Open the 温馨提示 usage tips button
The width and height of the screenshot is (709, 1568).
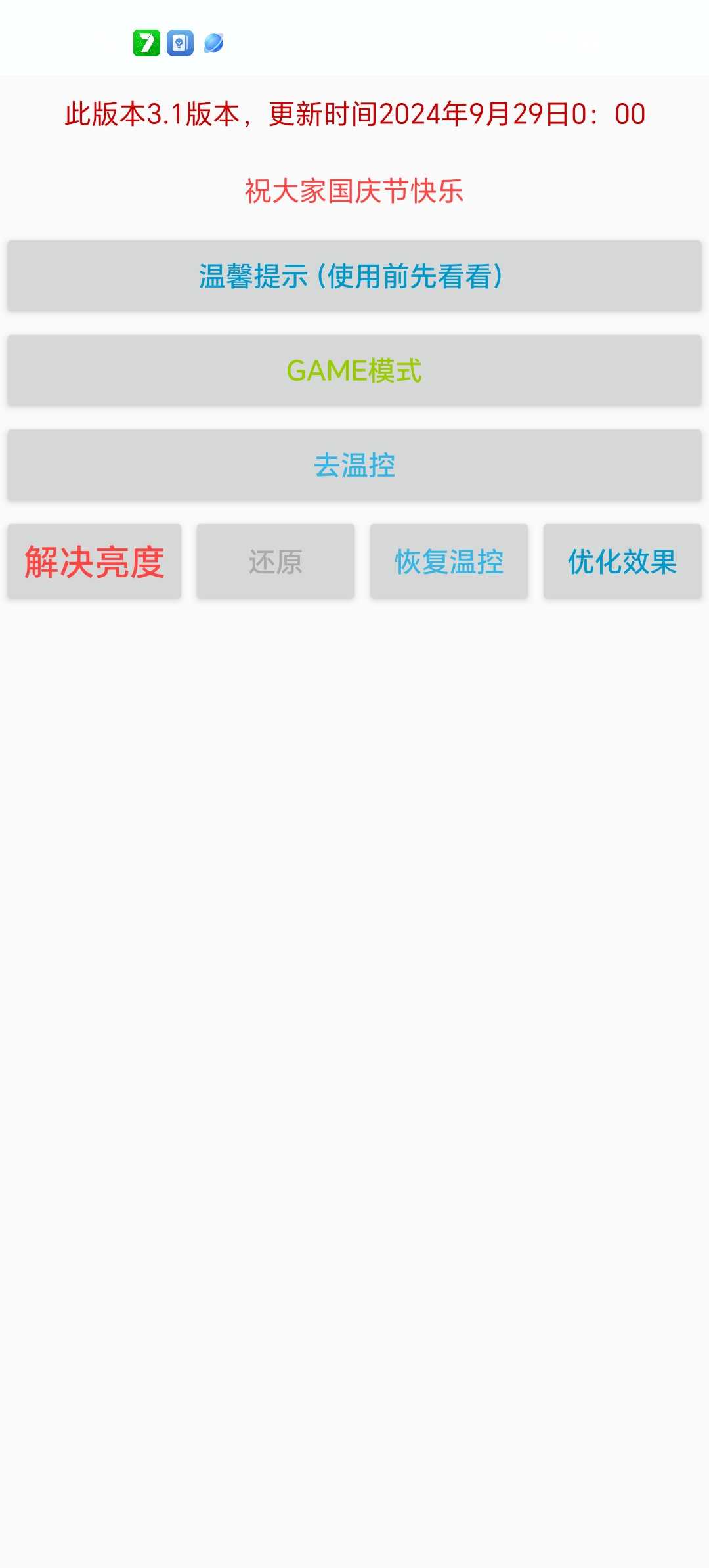click(x=354, y=276)
